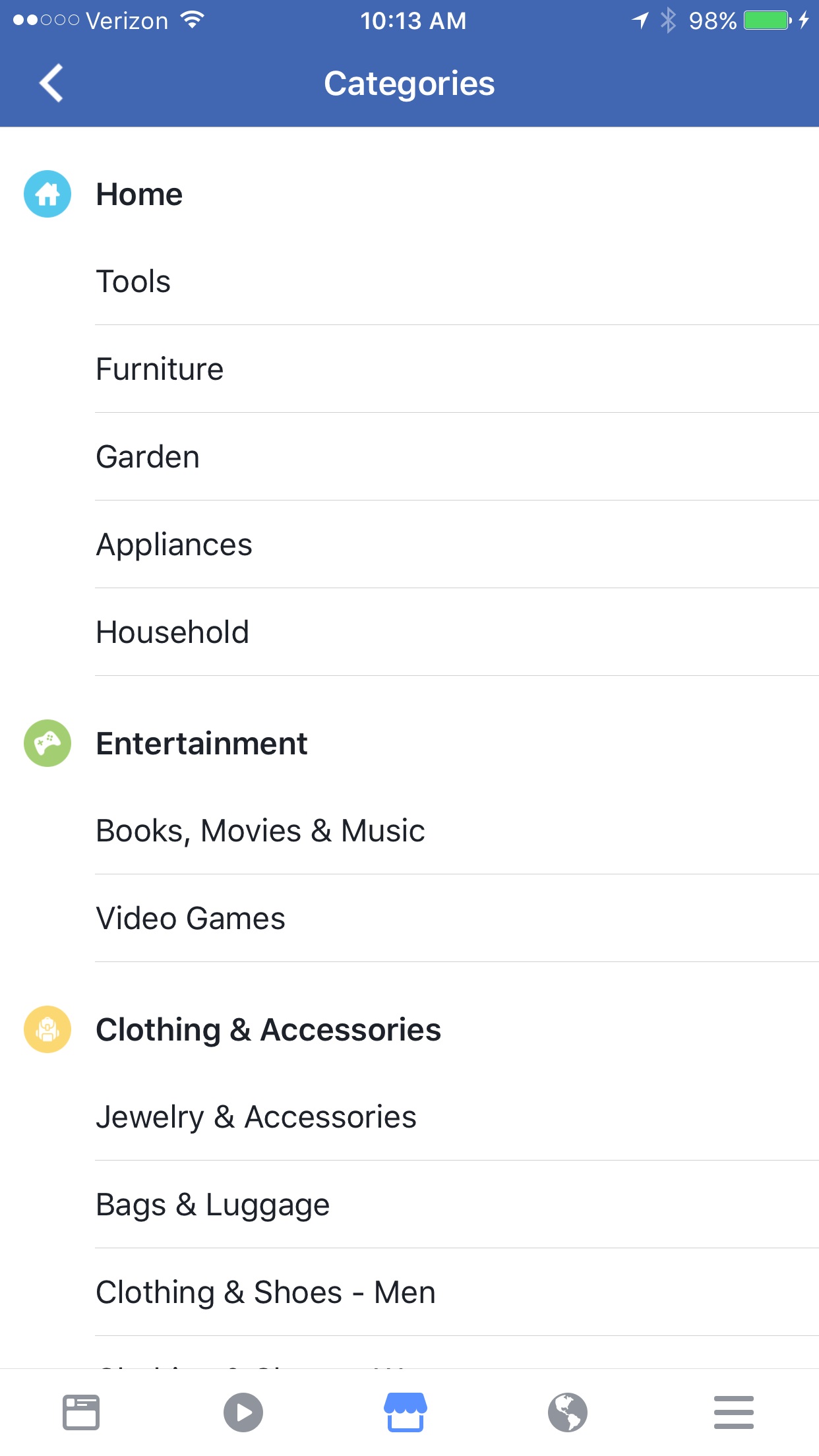View Clothing & Shoes - Men
819x1456 pixels.
[266, 1292]
